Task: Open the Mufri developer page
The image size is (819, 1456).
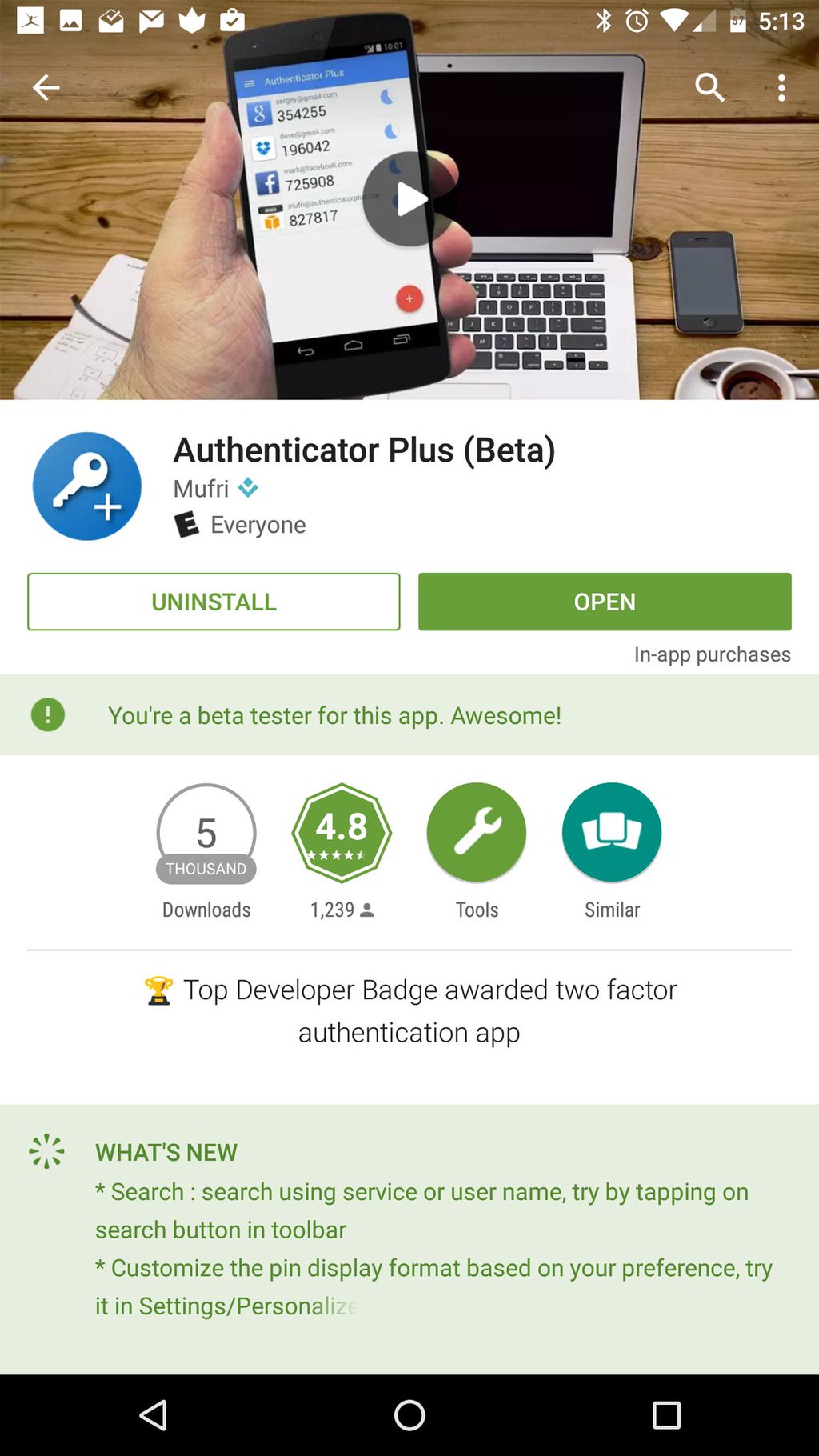Action: click(x=202, y=488)
